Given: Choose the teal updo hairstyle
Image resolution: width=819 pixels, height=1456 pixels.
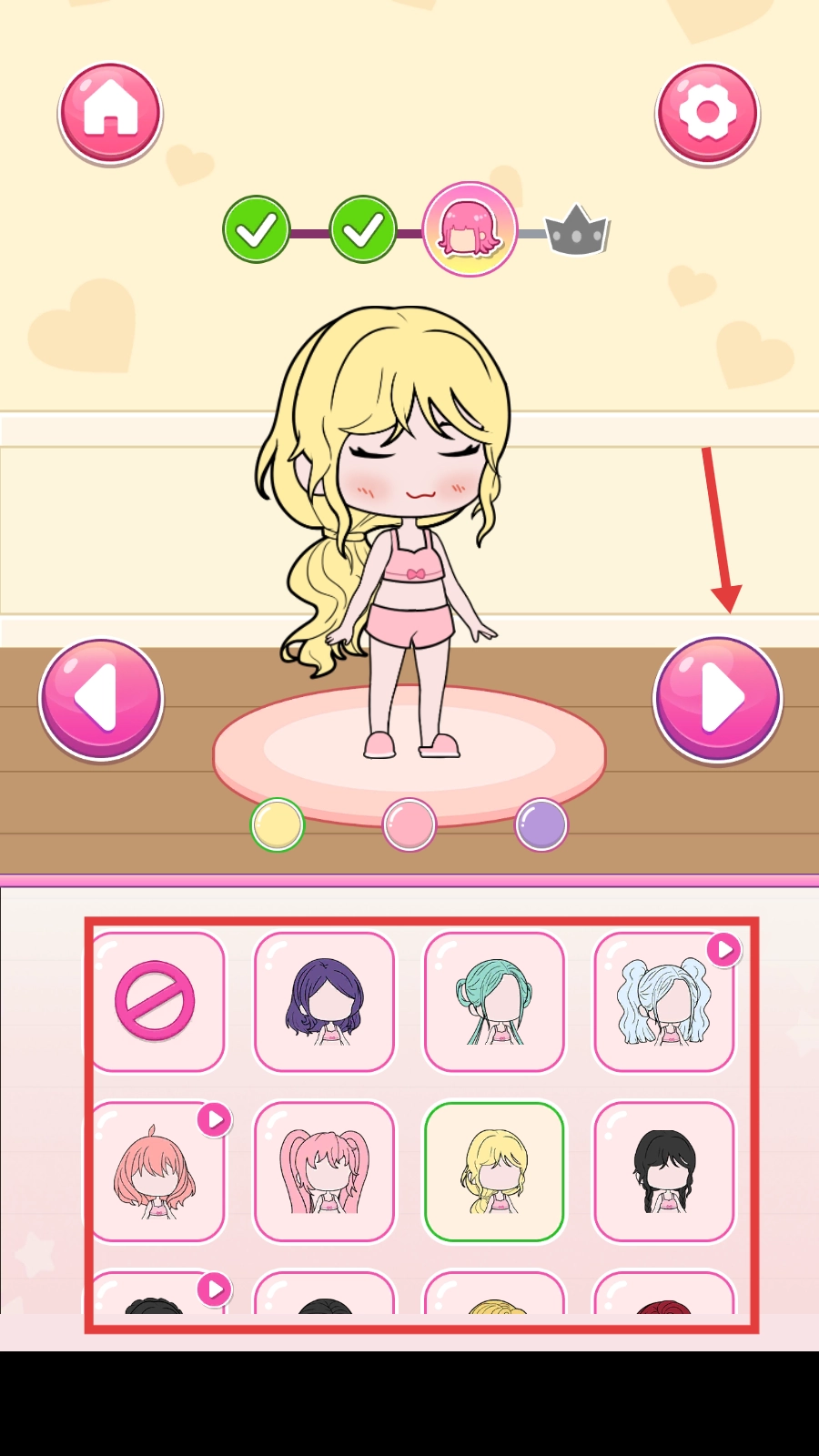Looking at the screenshot, I should click(494, 1001).
